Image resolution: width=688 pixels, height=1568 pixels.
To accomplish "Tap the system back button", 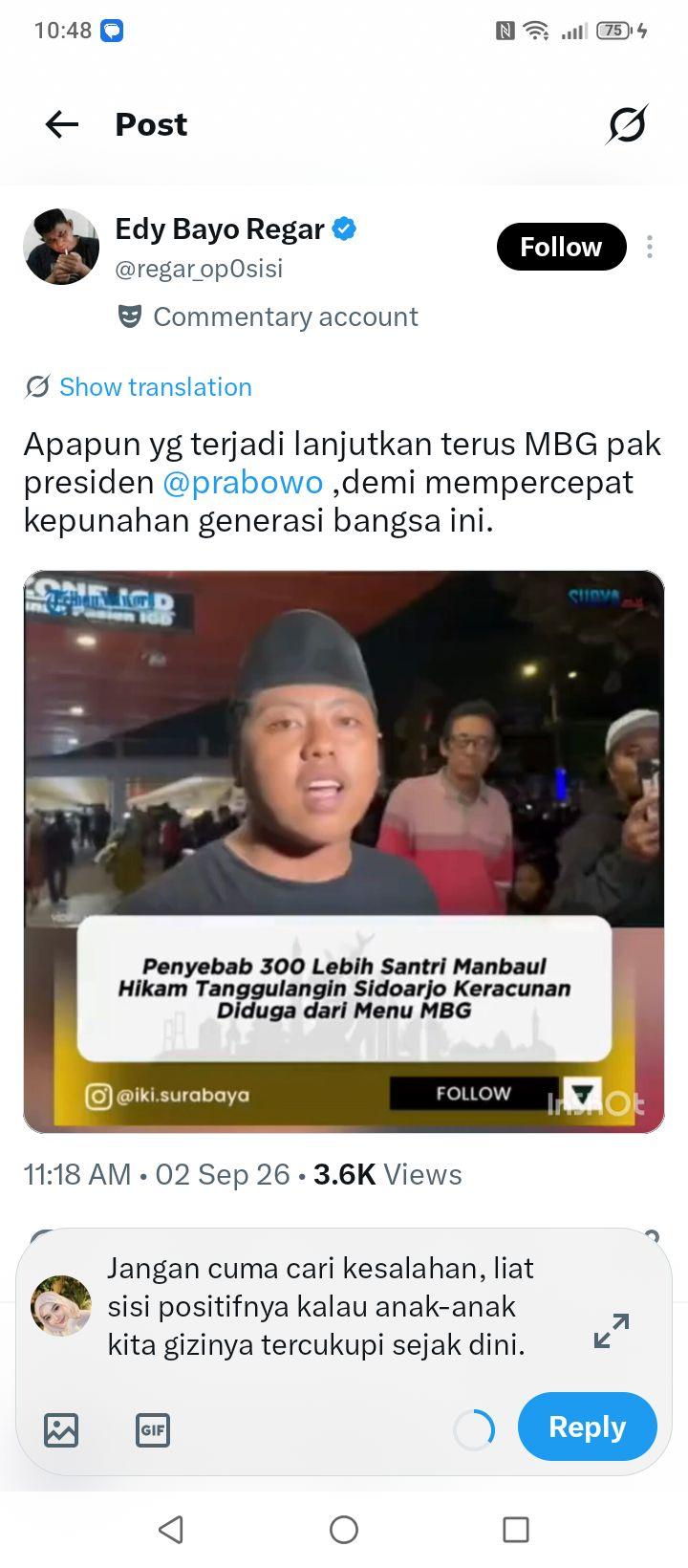I will coord(171,1530).
